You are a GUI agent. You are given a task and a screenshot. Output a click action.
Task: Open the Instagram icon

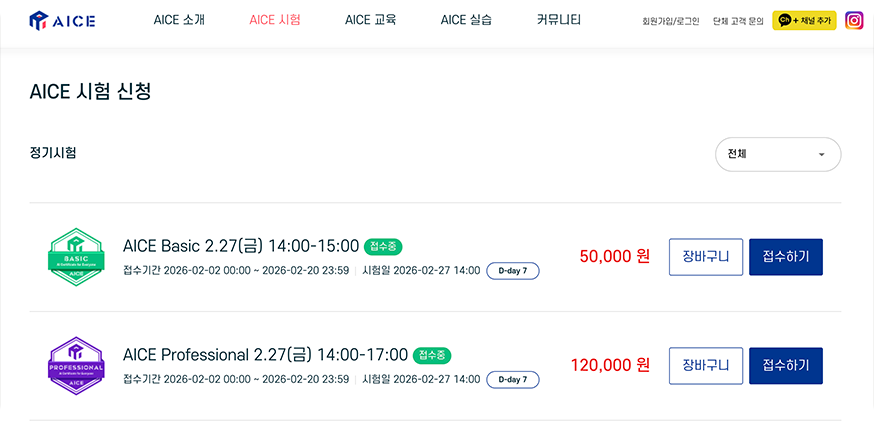[x=854, y=21]
